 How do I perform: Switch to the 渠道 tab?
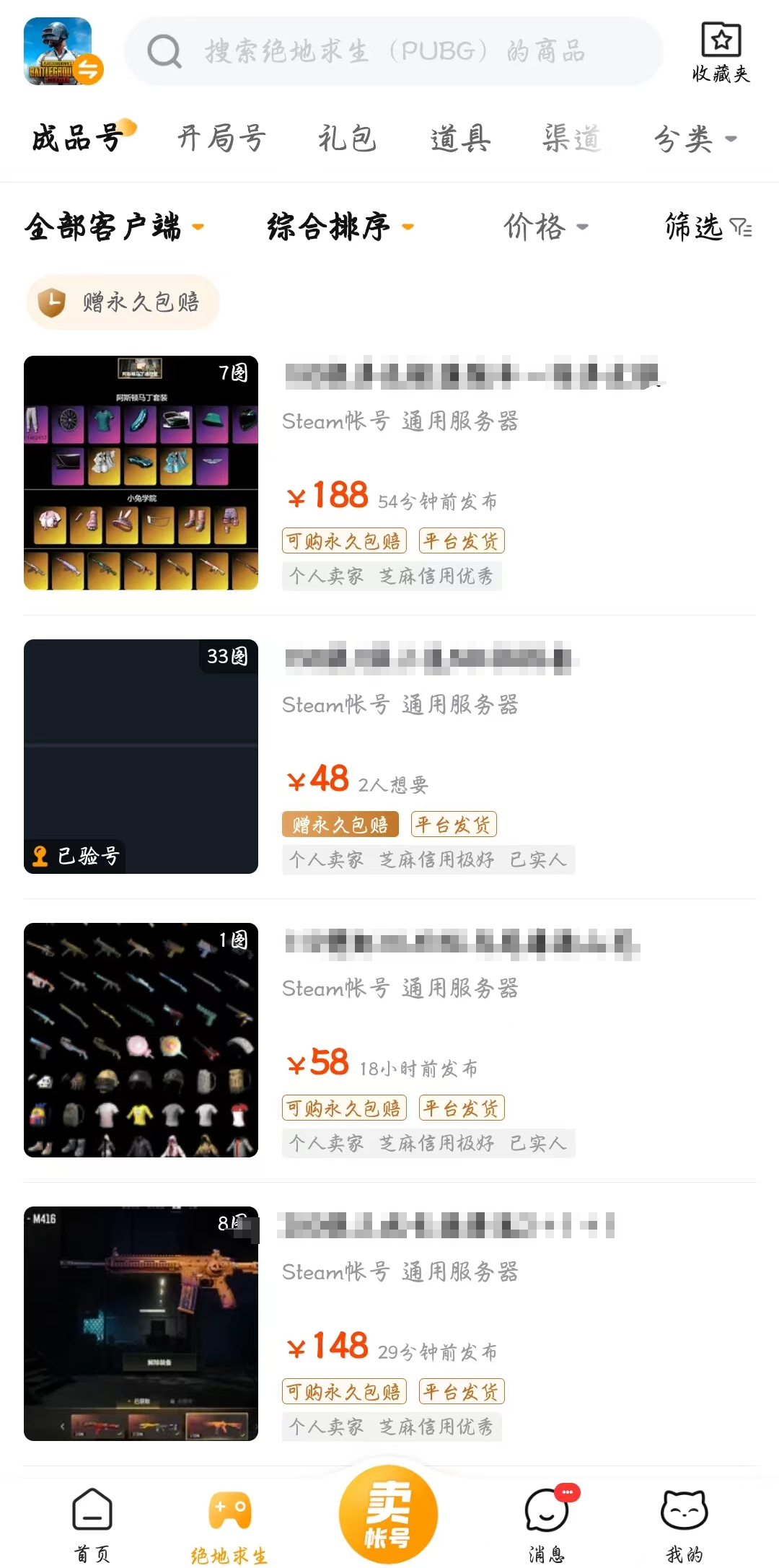pos(572,139)
